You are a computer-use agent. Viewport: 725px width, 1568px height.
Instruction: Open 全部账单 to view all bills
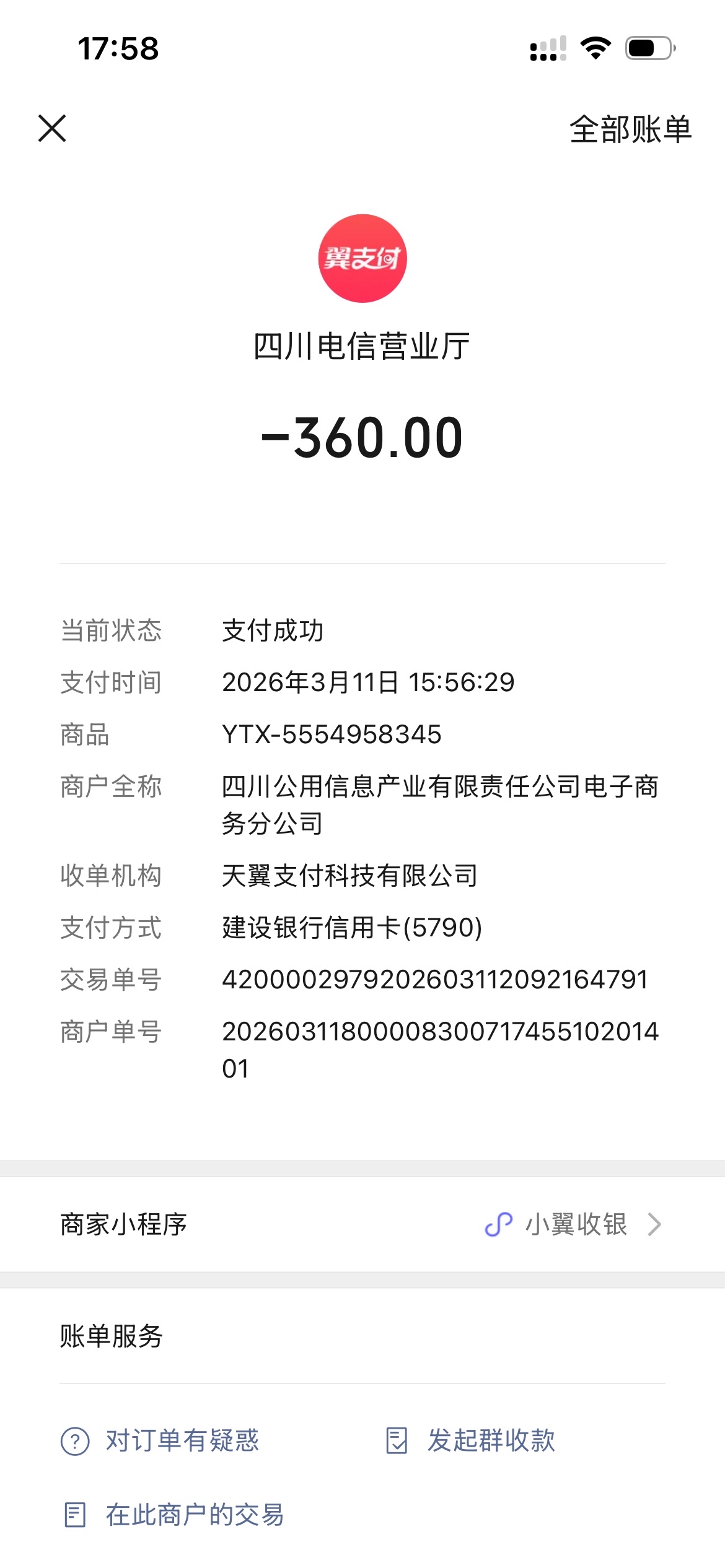[x=630, y=129]
